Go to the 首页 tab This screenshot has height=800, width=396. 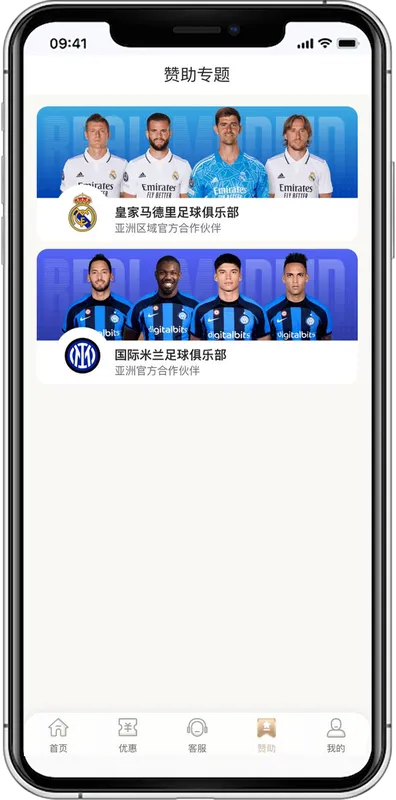(x=58, y=735)
